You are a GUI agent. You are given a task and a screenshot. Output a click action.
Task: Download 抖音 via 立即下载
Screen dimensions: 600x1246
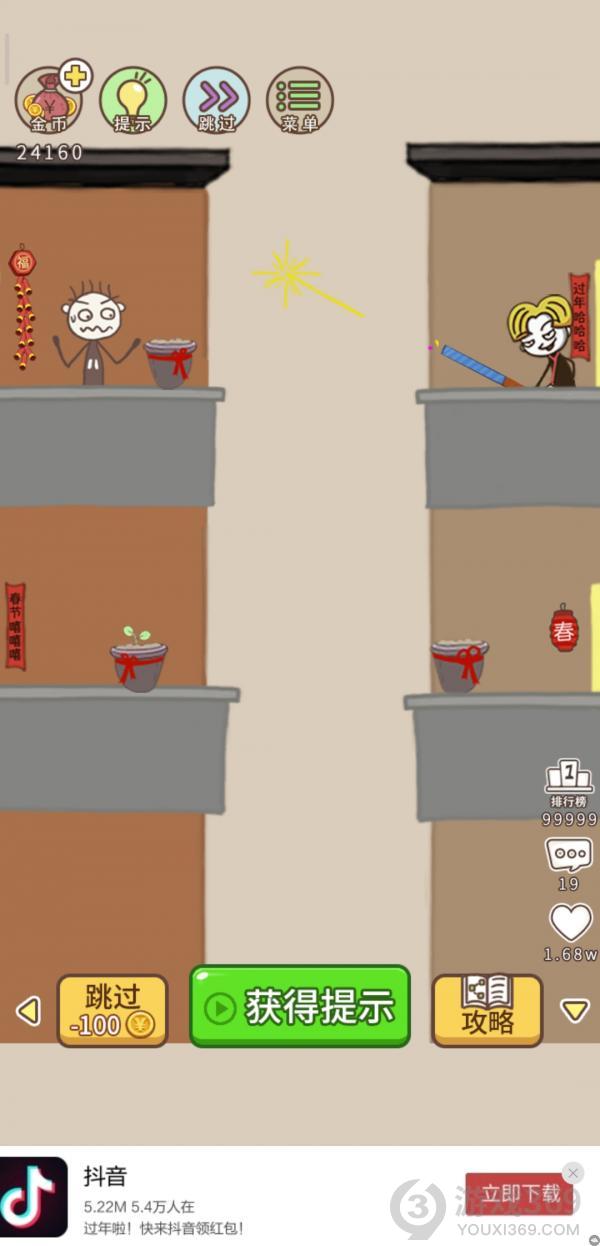(519, 1193)
